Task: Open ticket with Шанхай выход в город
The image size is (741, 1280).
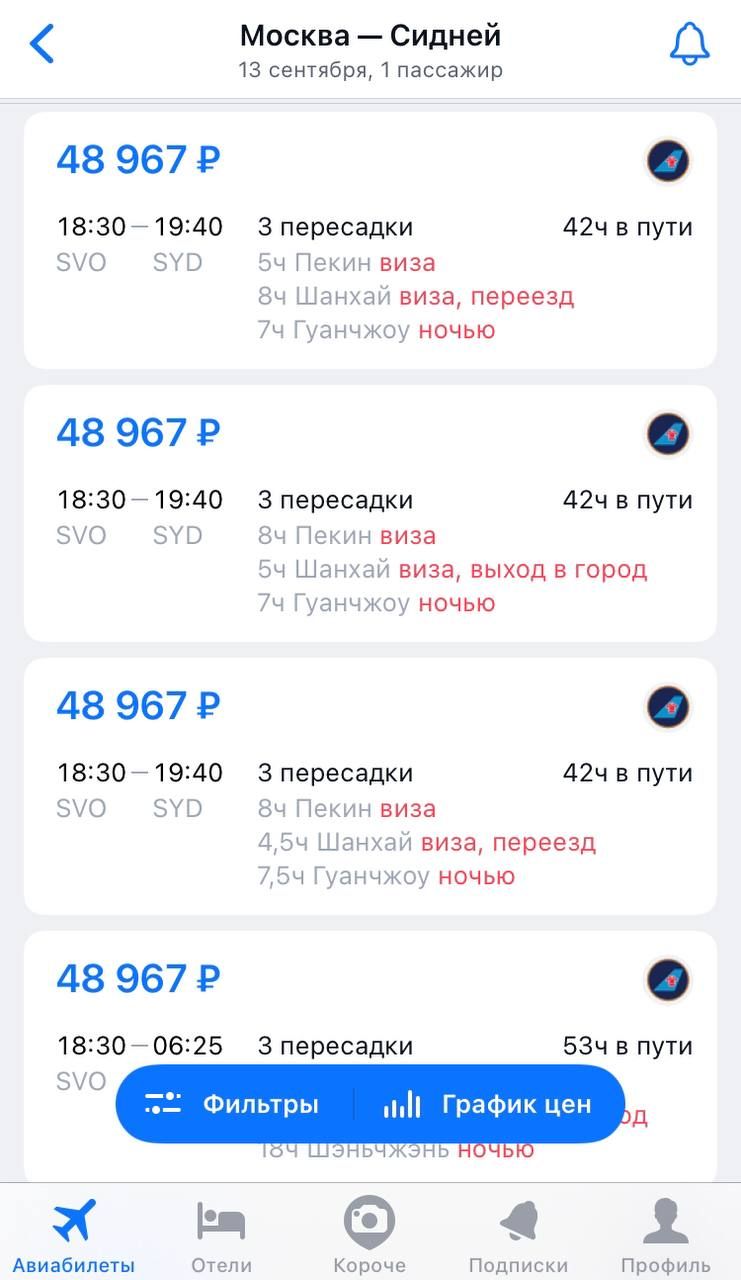Action: point(370,513)
